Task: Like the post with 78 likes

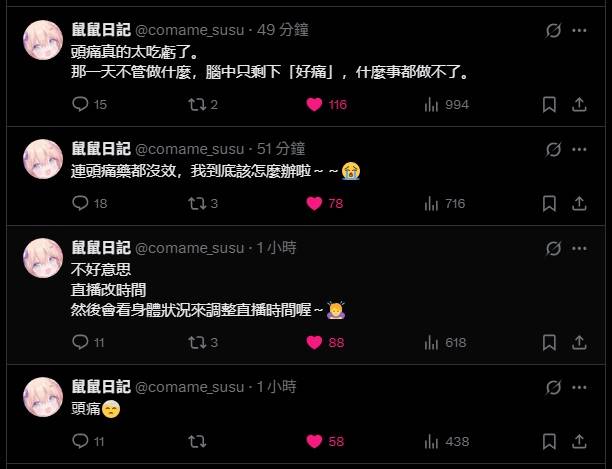Action: click(314, 203)
